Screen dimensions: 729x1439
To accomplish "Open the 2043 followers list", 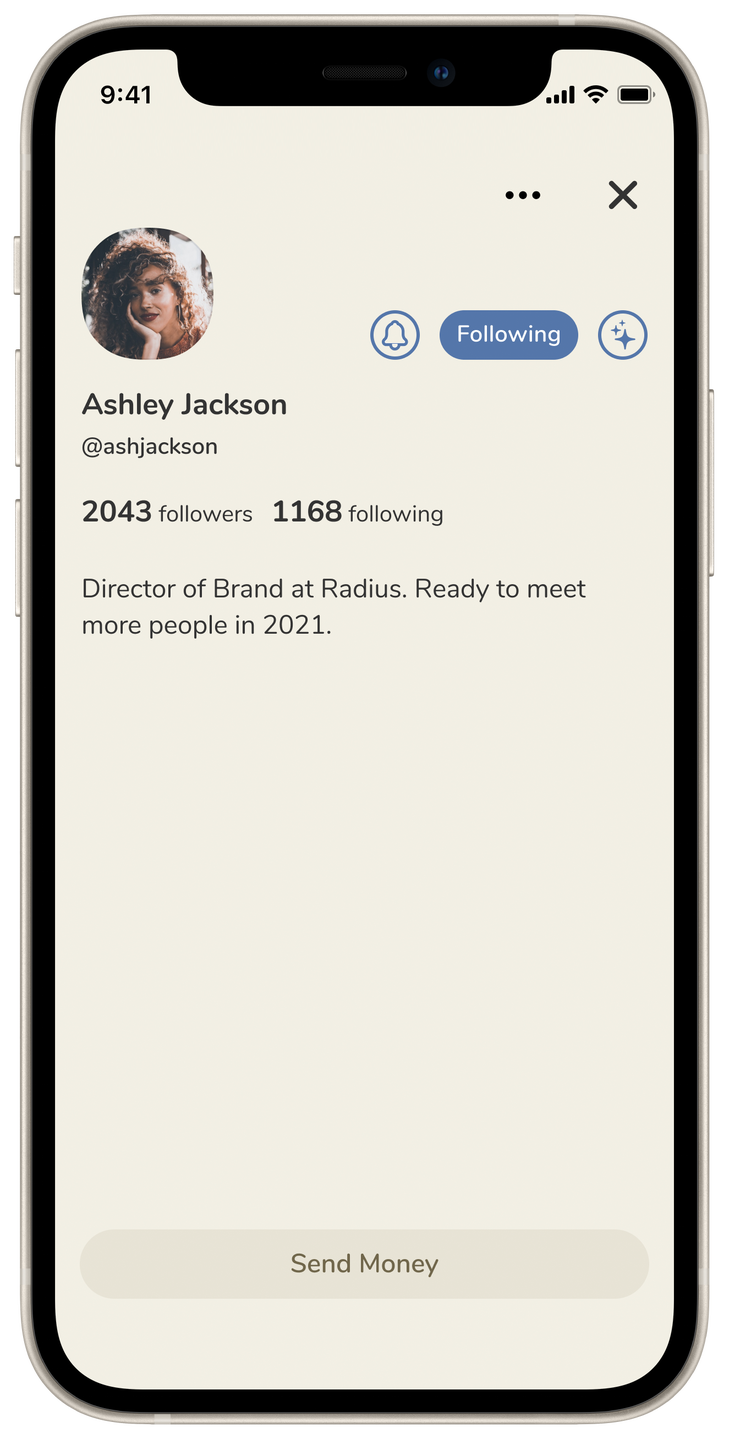I will point(167,512).
